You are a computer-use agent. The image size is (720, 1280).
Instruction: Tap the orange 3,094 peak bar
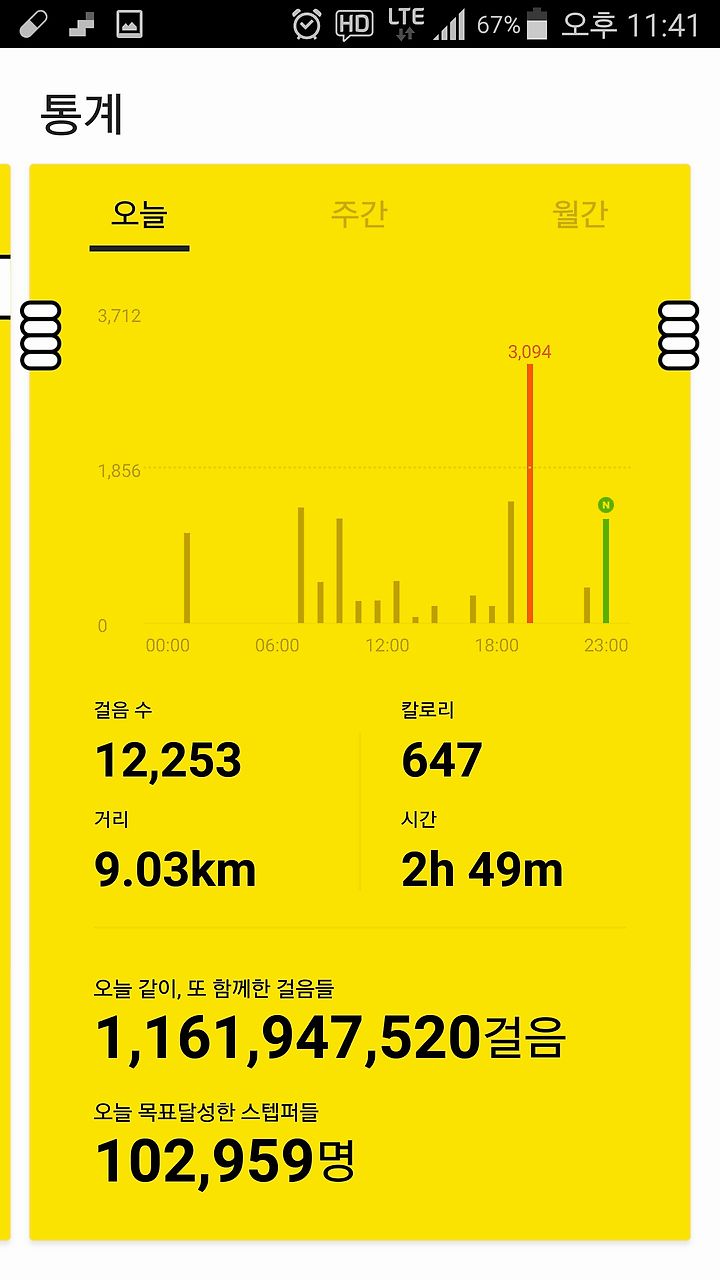click(x=530, y=494)
